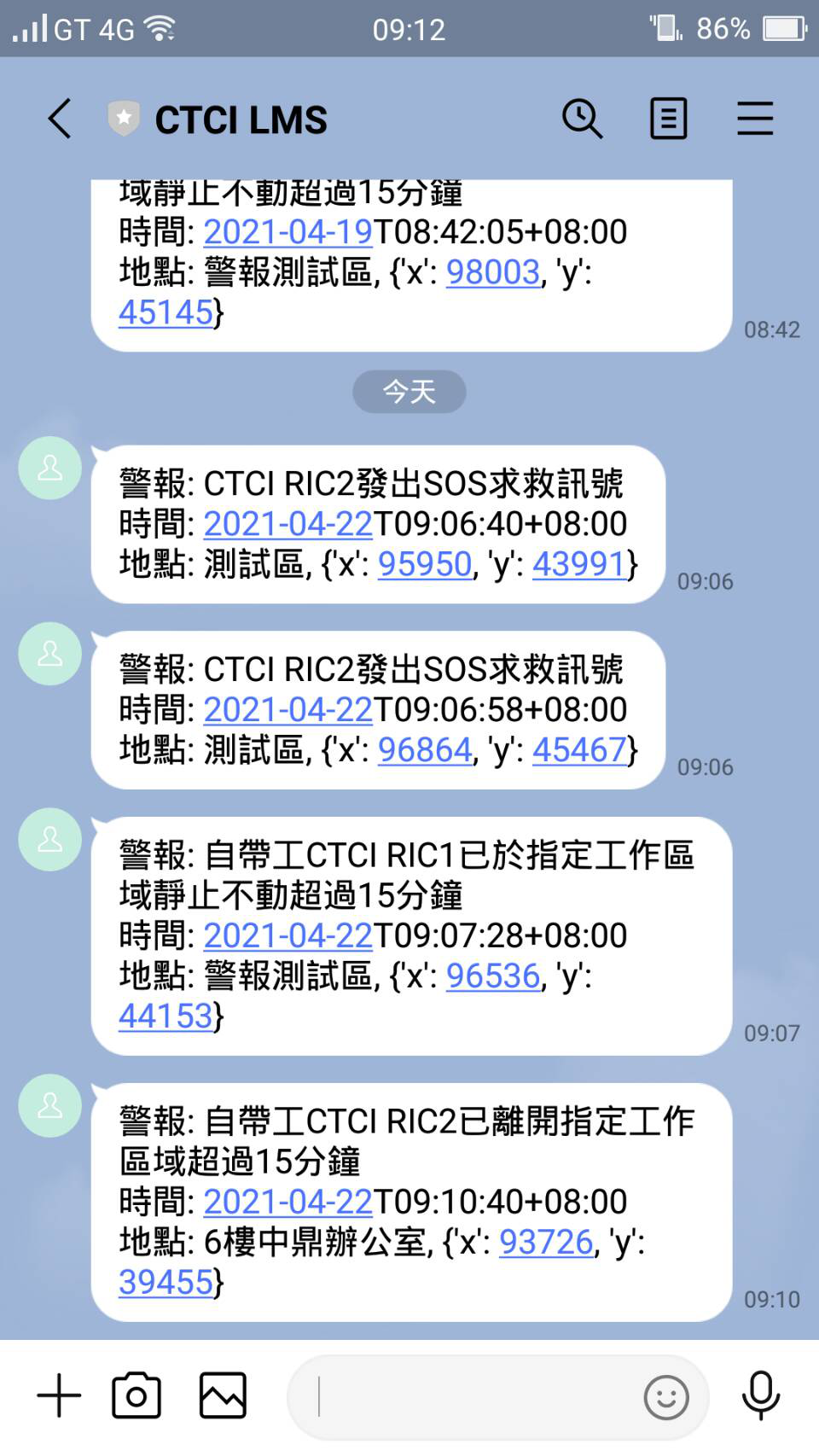Open the emoji sticker picker
This screenshot has height=1456, width=819.
coord(666,1397)
